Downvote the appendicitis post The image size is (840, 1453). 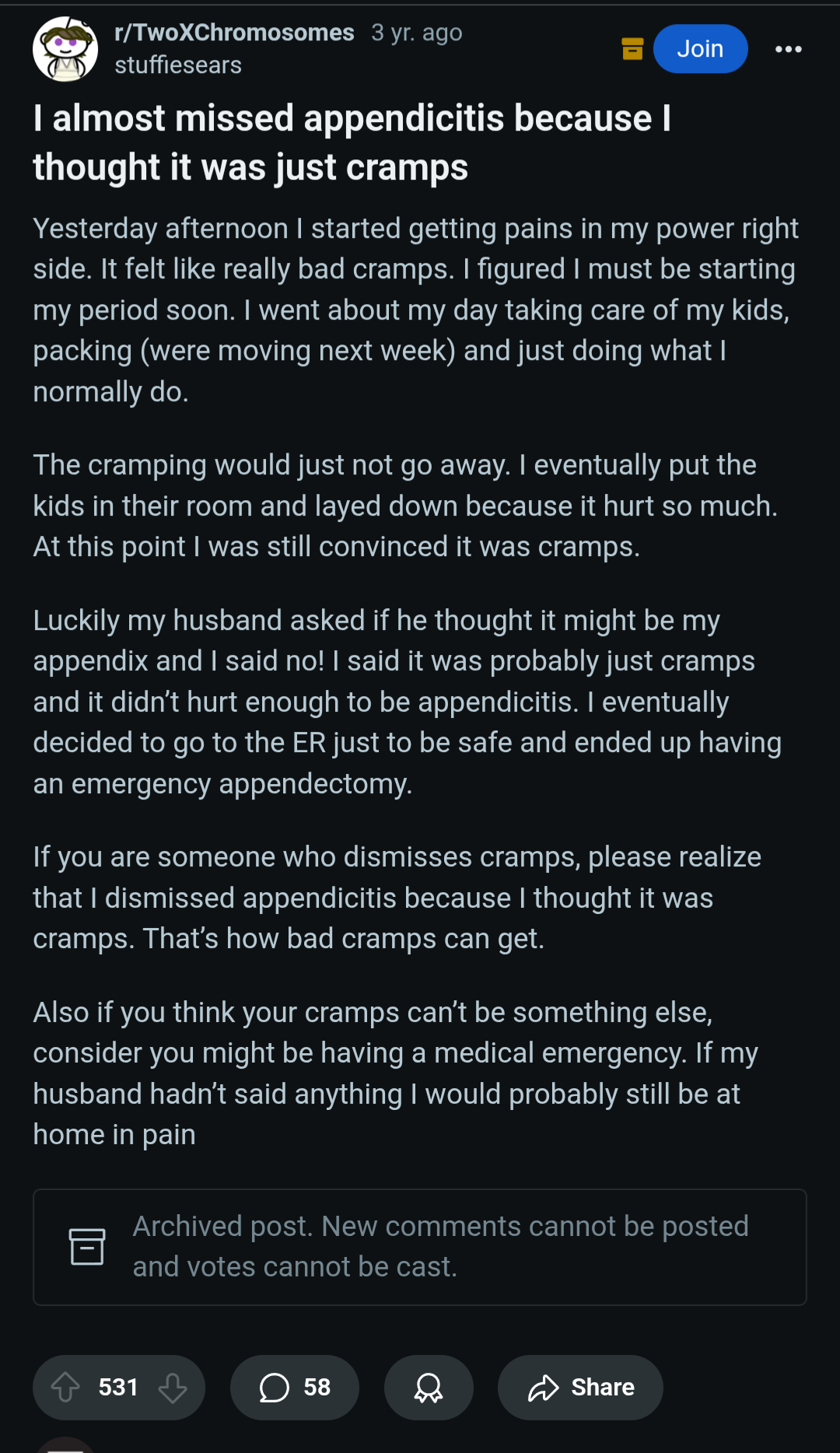[173, 1387]
